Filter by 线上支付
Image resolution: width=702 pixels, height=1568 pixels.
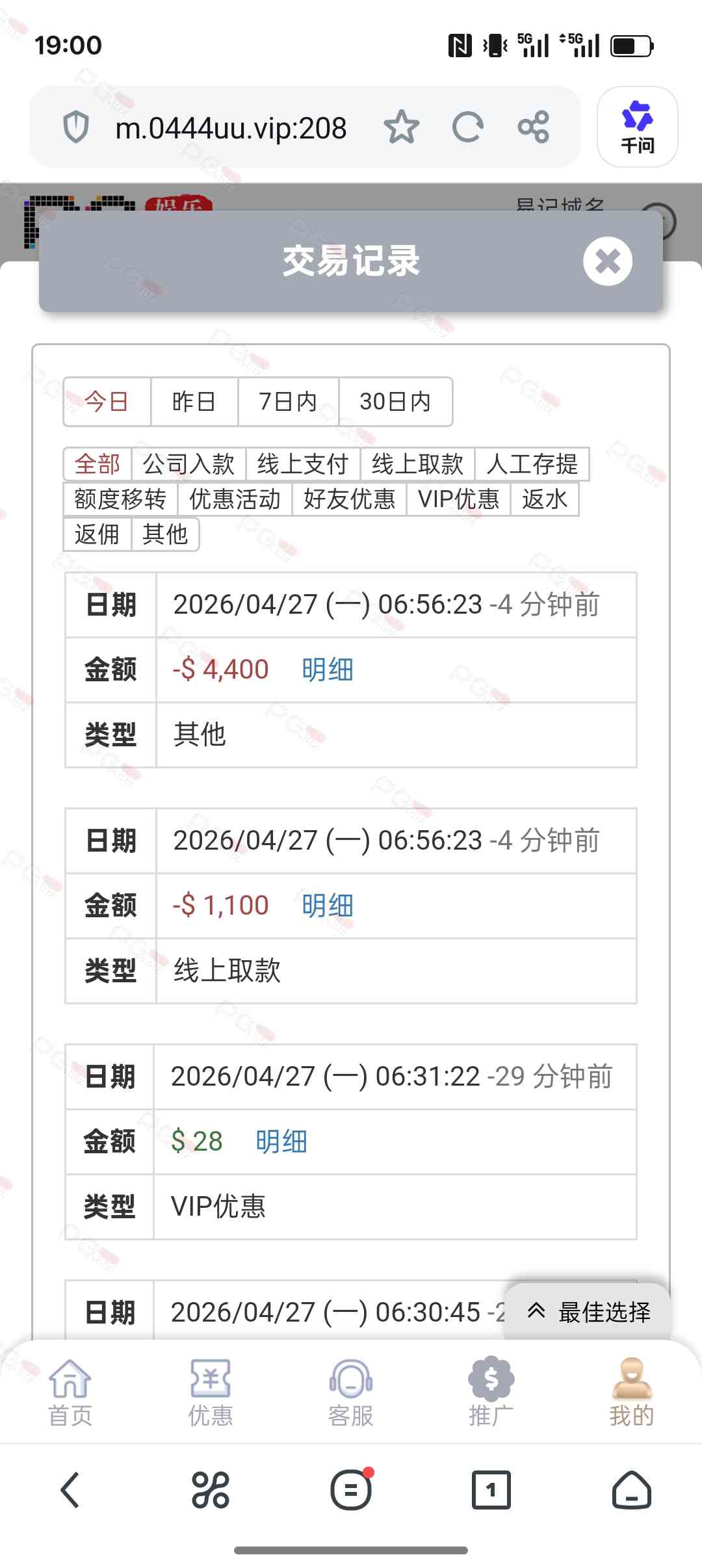point(303,464)
